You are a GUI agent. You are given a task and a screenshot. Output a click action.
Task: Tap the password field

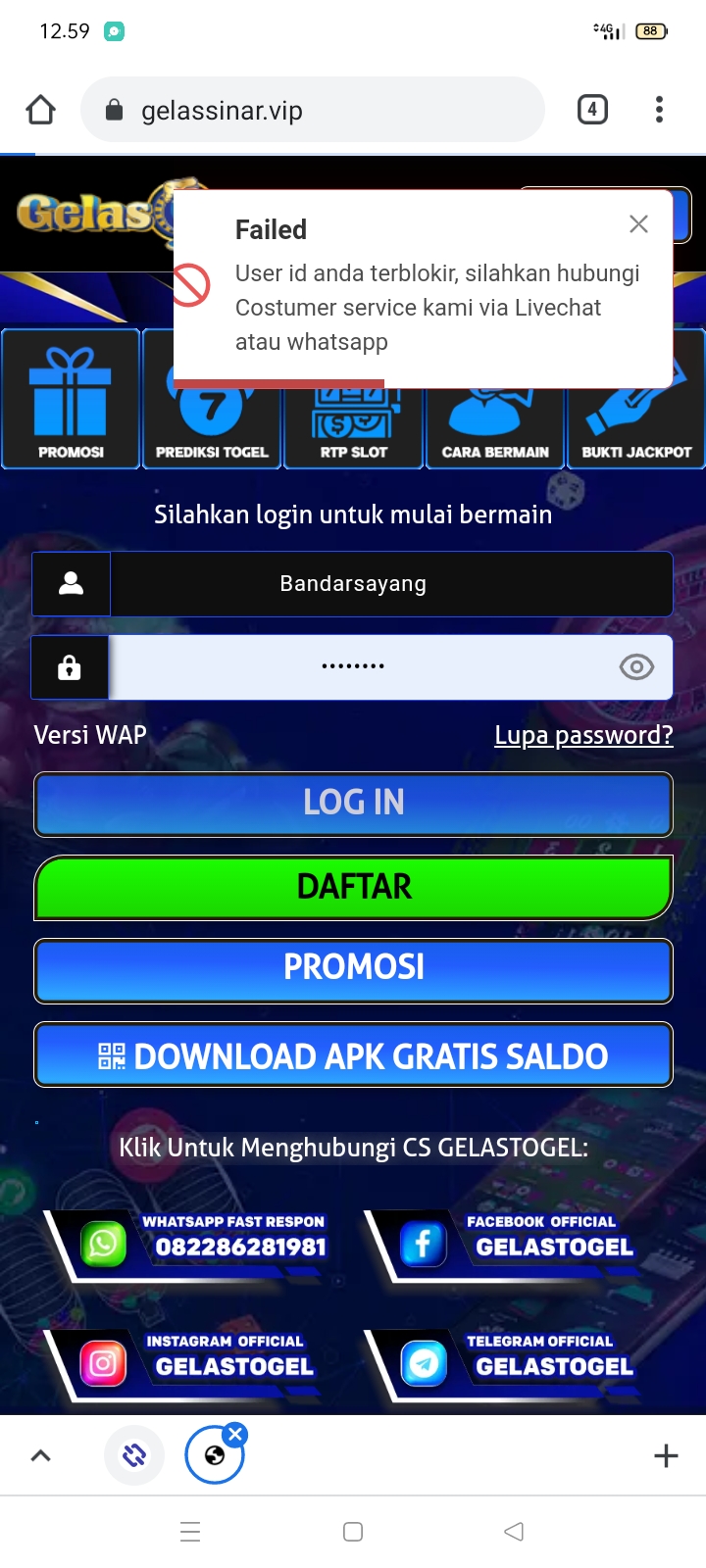353,667
